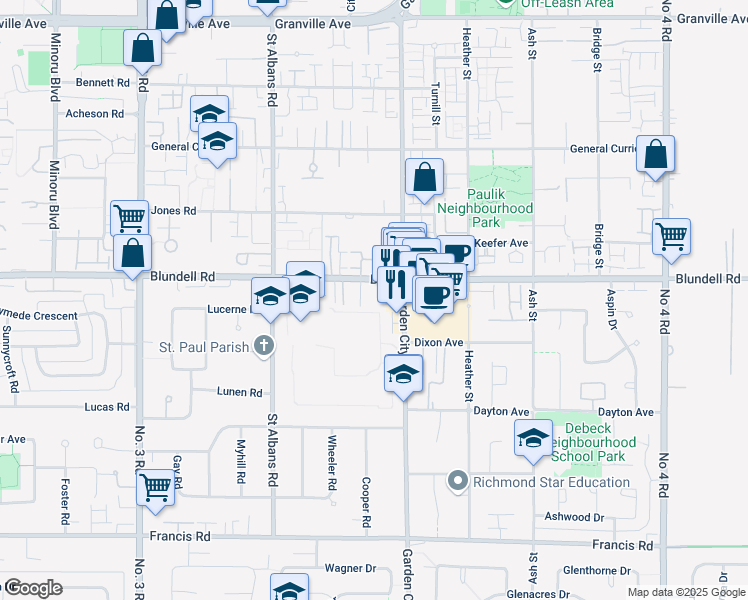748x600 pixels.
Task: Open the Richmond Star Education place marker
Action: click(458, 482)
